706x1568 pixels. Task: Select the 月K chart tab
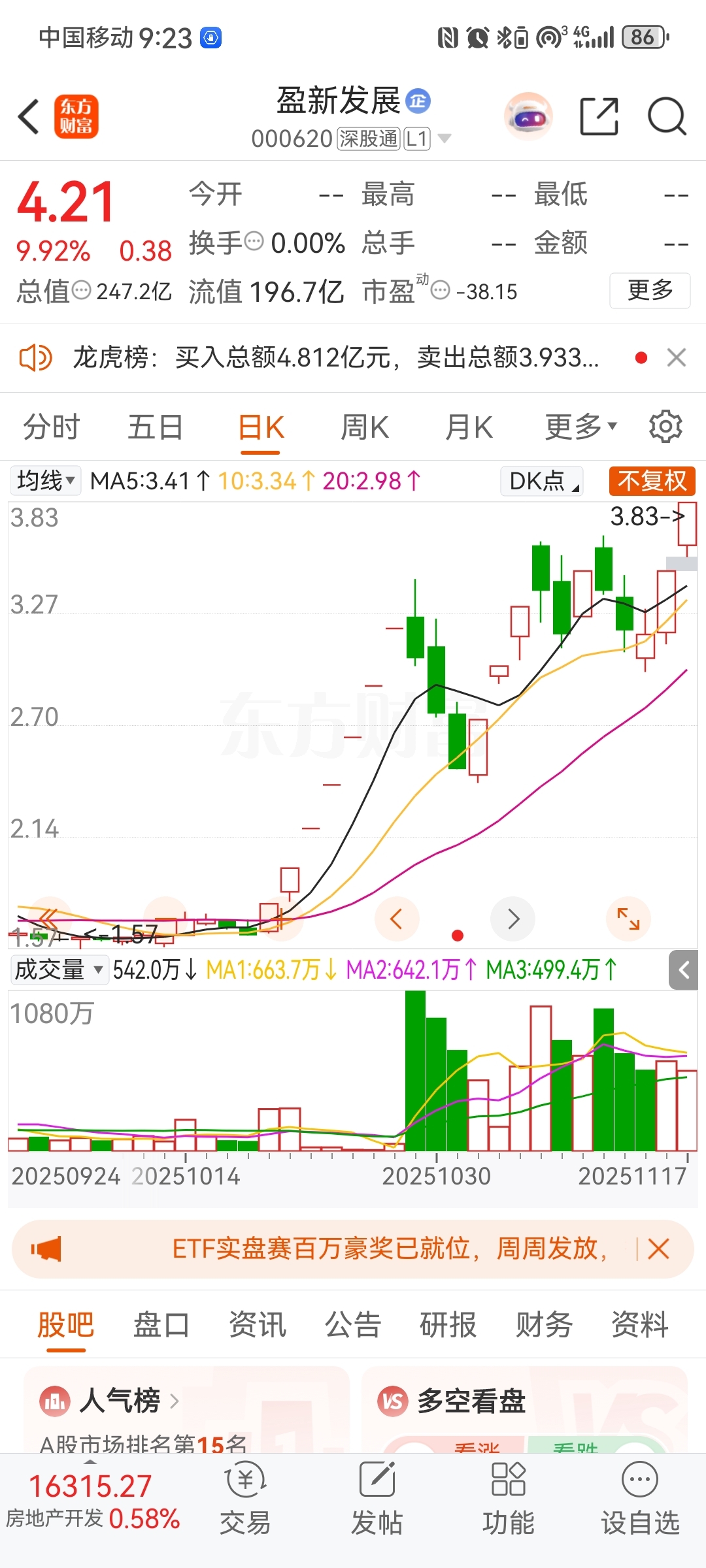[x=469, y=428]
